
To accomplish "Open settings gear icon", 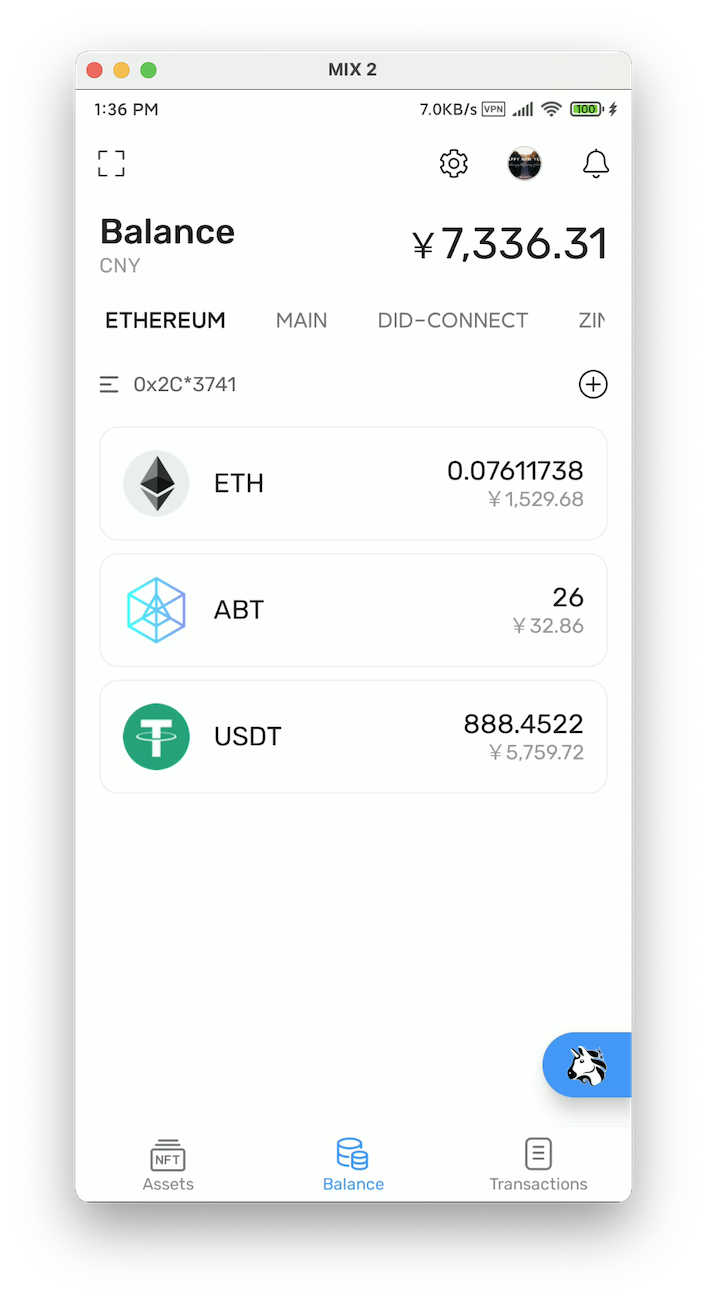I will [x=454, y=163].
